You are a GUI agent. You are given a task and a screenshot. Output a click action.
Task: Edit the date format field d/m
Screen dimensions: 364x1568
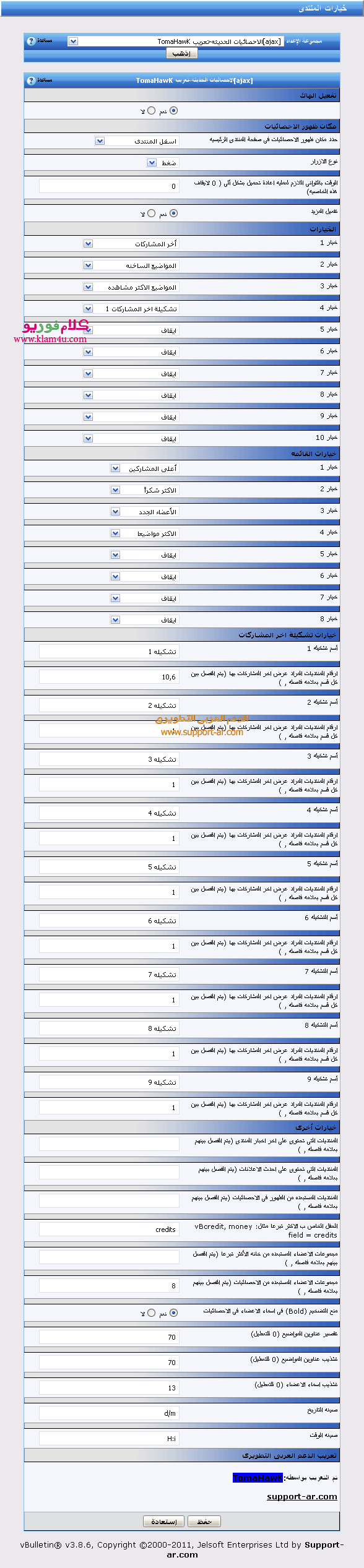tap(109, 1413)
